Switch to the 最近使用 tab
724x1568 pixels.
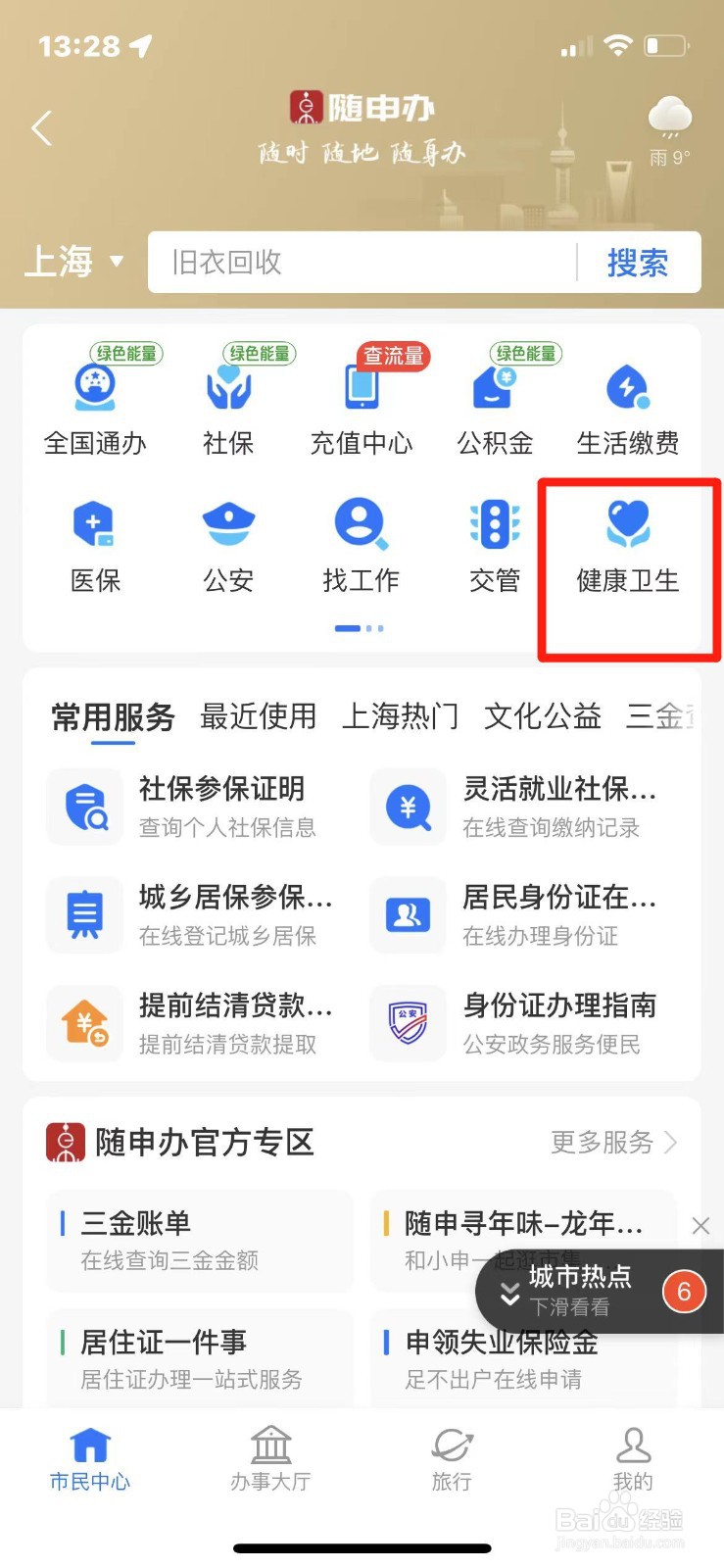pyautogui.click(x=258, y=716)
